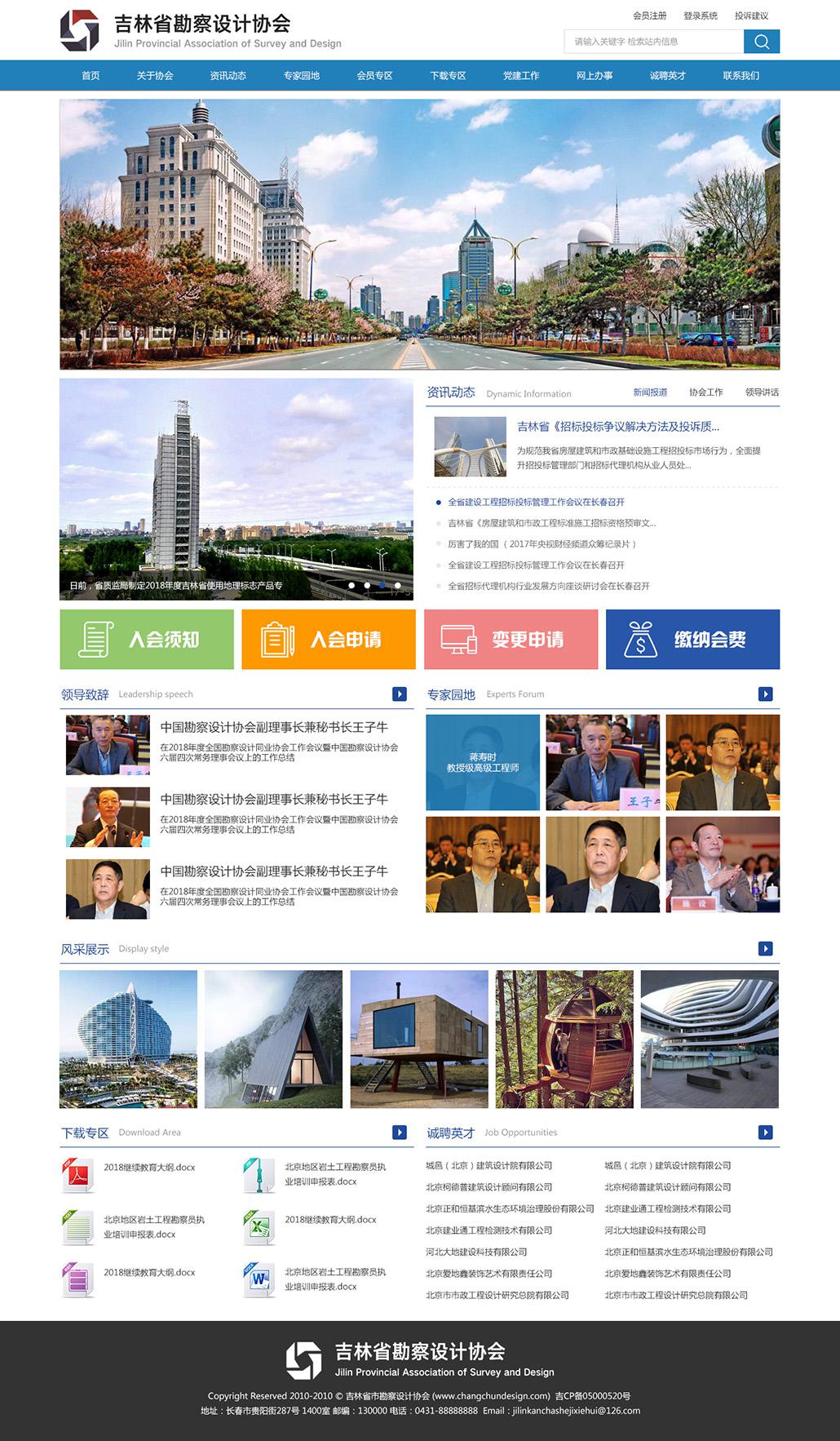
Task: Switch to the 领导讲话 news tab
Action: click(762, 392)
